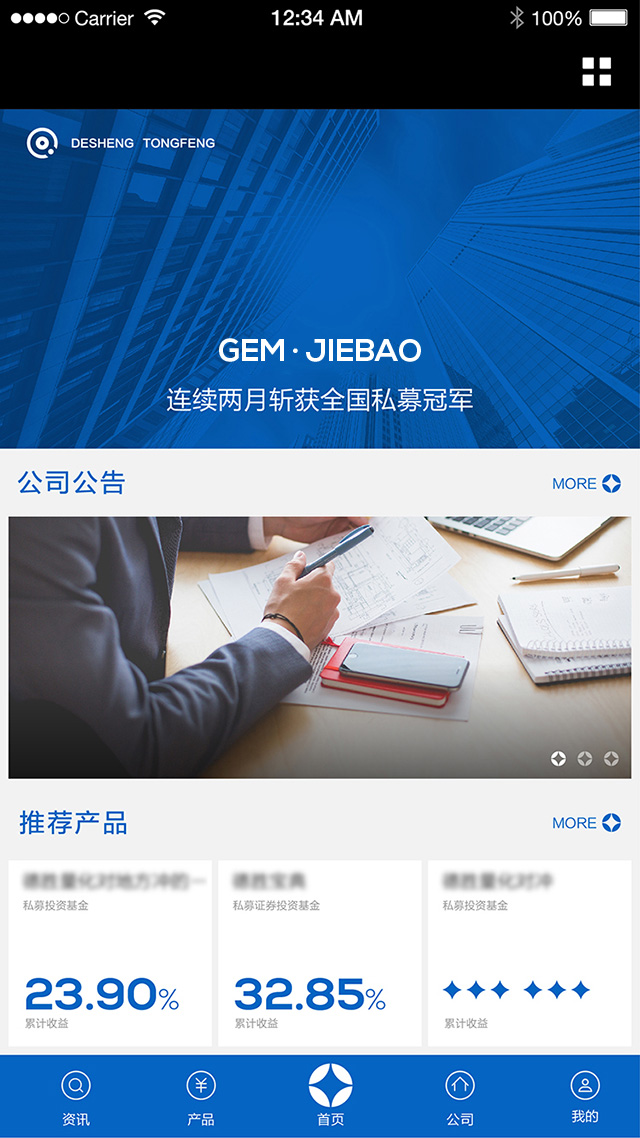Switch to the 产品 tab

(201, 1097)
